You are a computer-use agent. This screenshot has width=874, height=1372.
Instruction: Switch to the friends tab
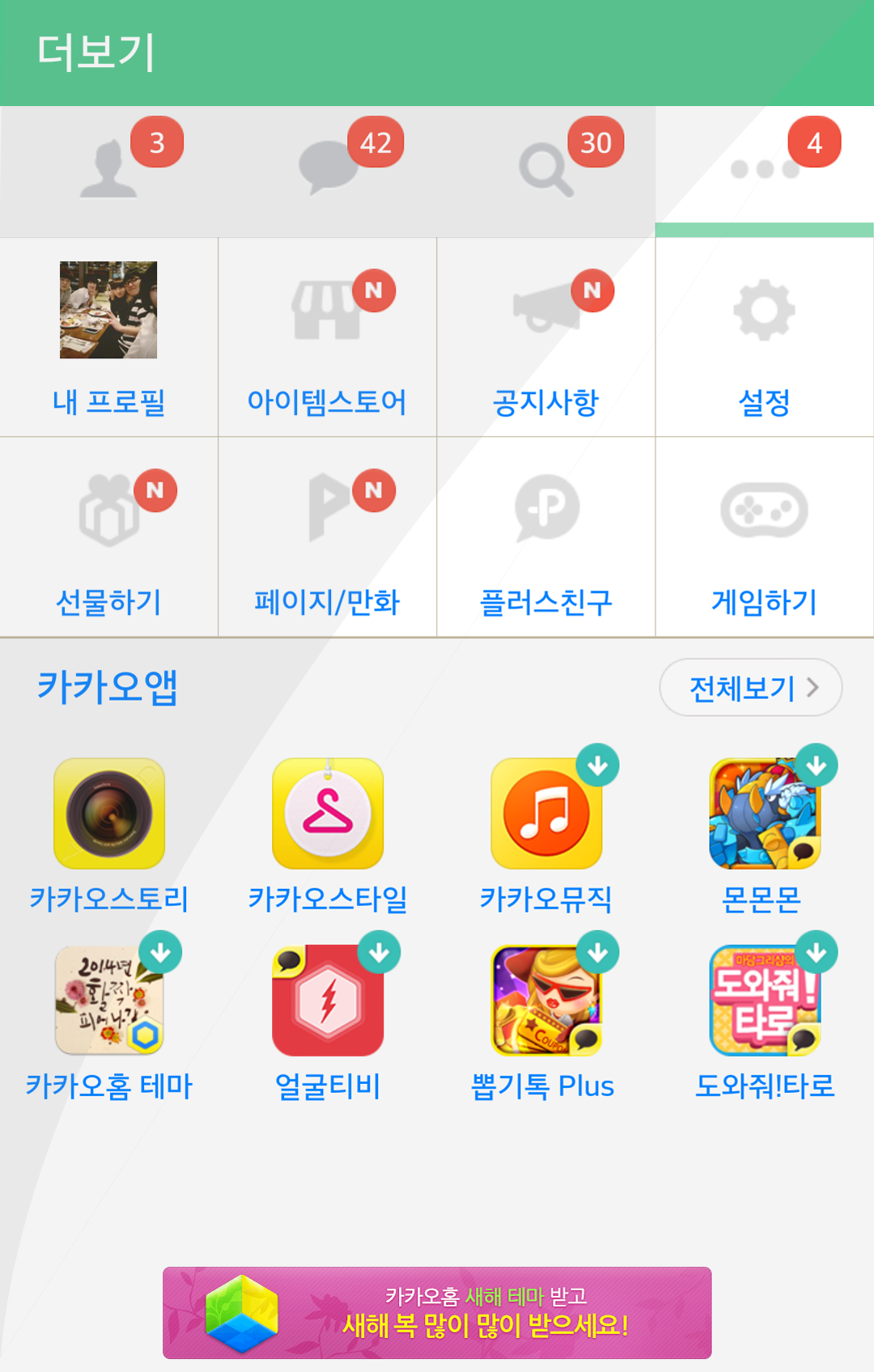(x=109, y=170)
